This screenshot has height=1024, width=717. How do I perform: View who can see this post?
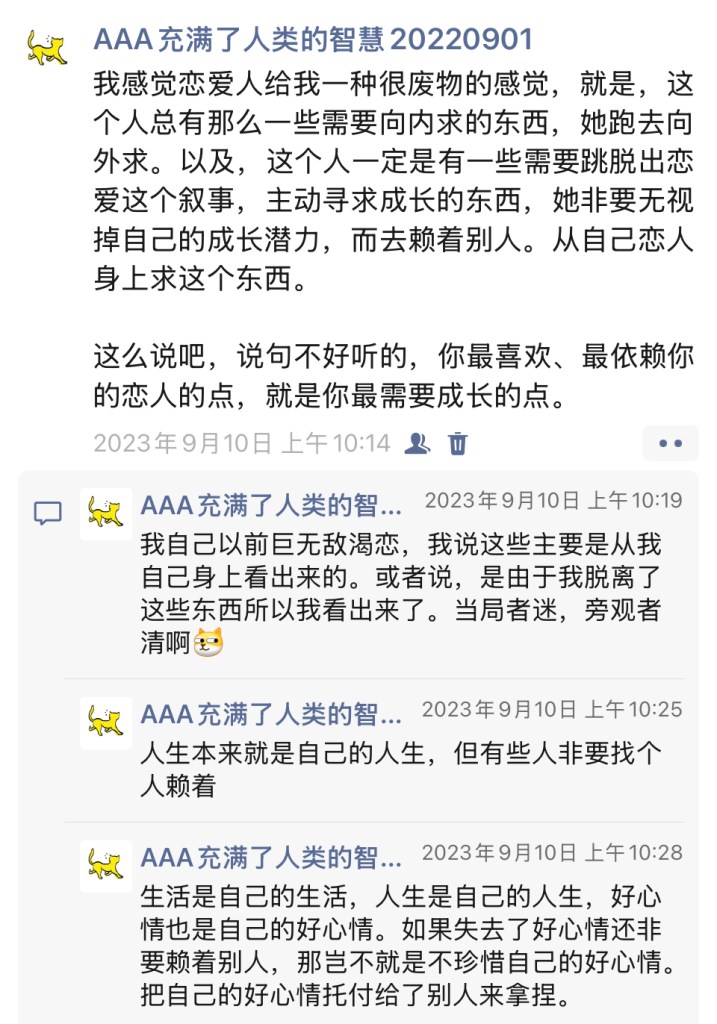click(417, 443)
